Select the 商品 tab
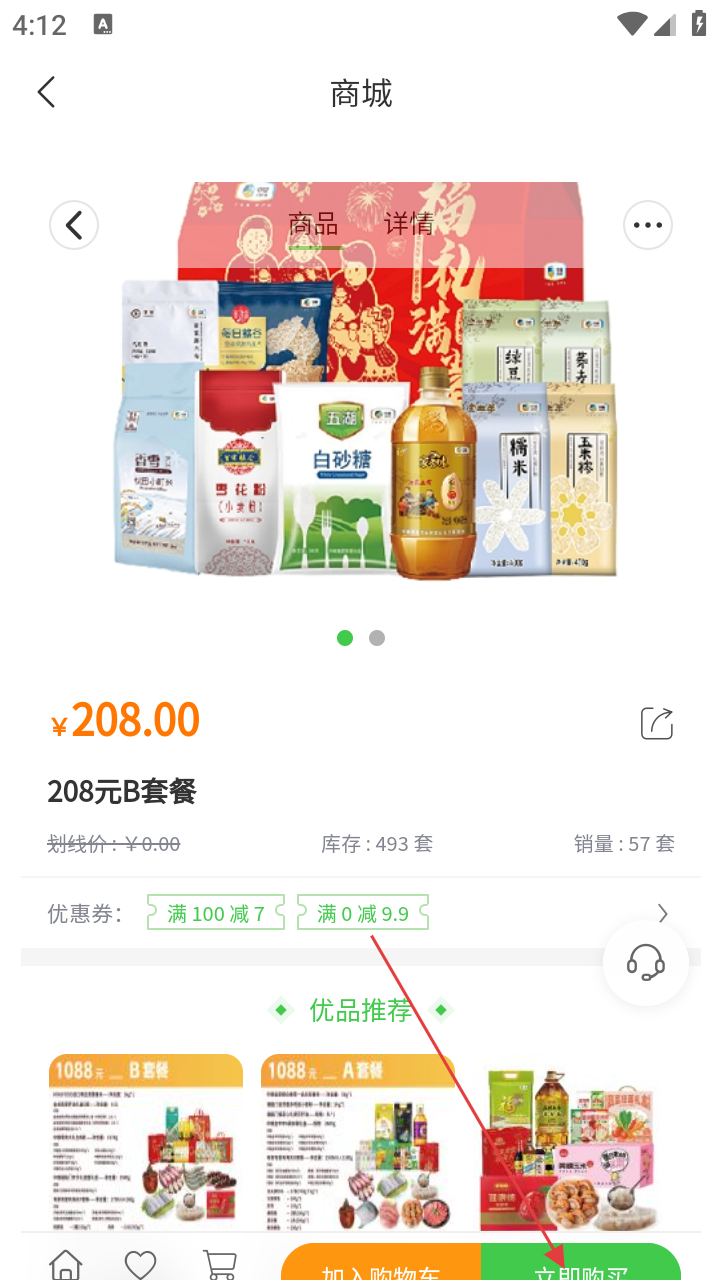Image resolution: width=720 pixels, height=1280 pixels. pyautogui.click(x=313, y=224)
